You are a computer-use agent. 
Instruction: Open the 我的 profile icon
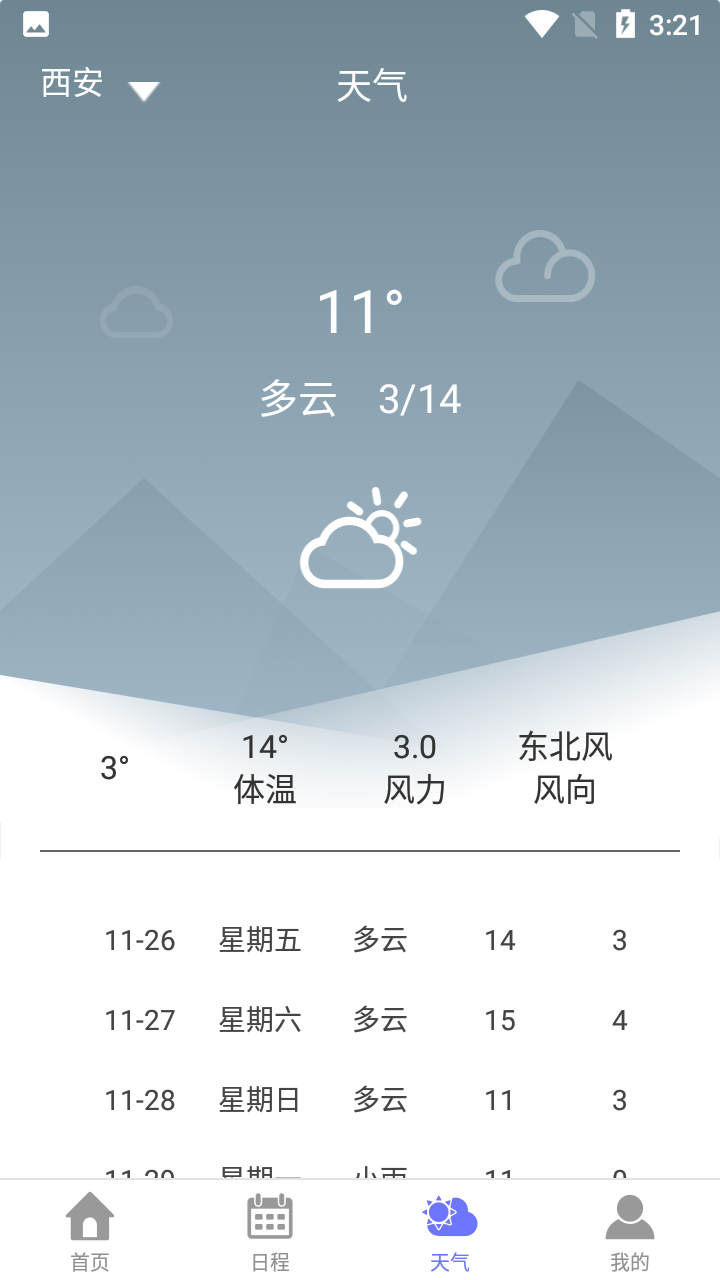[x=629, y=1215]
